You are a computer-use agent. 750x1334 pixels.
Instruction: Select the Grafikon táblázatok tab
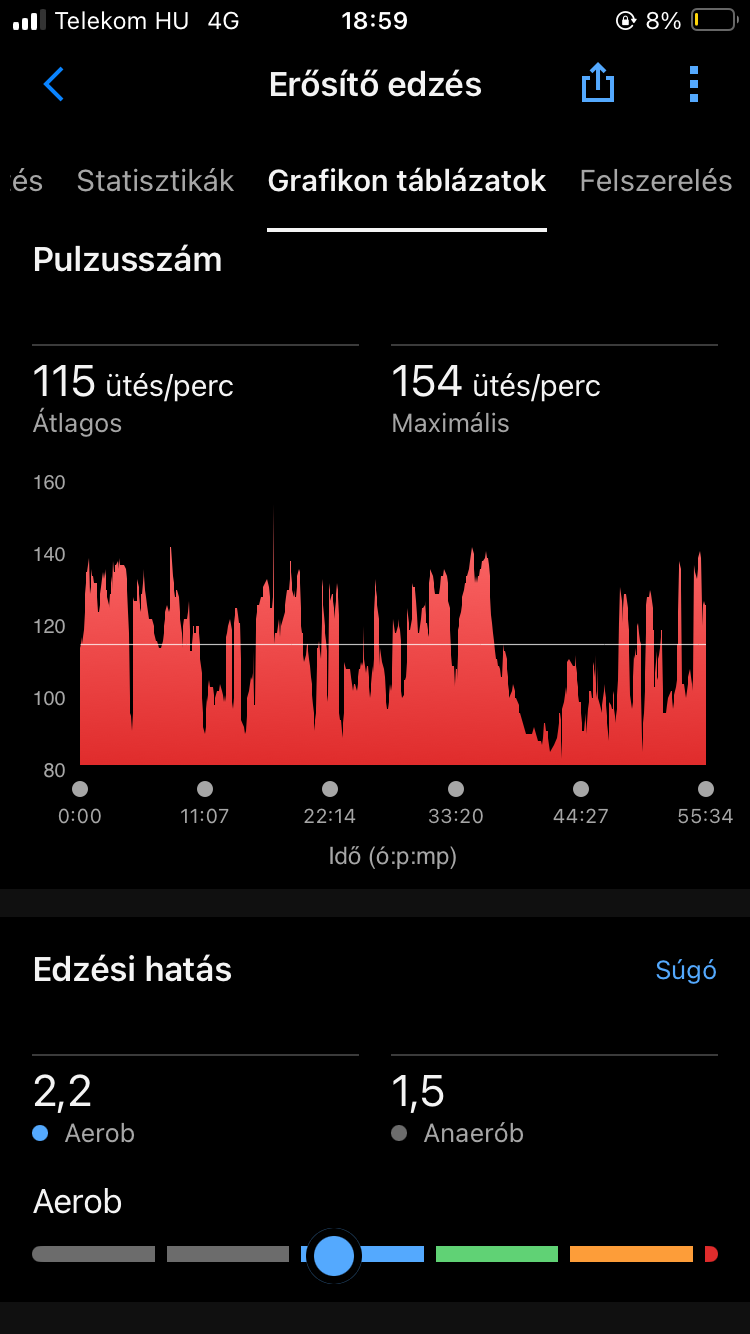[x=407, y=181]
